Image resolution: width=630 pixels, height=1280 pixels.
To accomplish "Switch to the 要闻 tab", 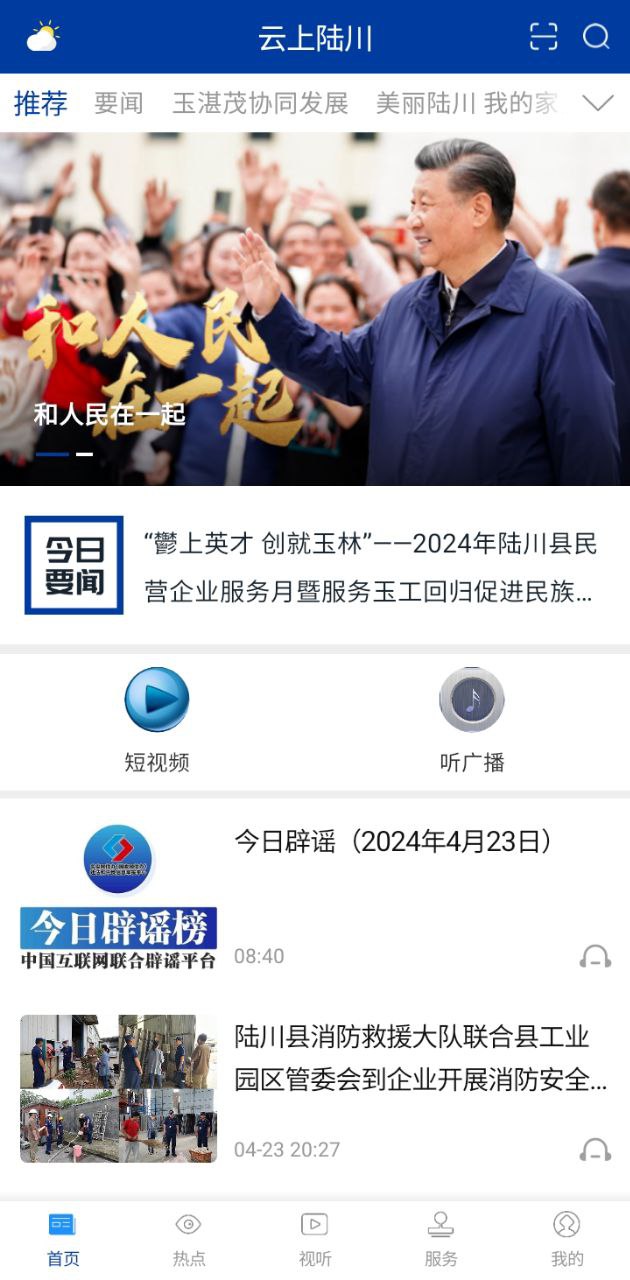I will tap(119, 103).
